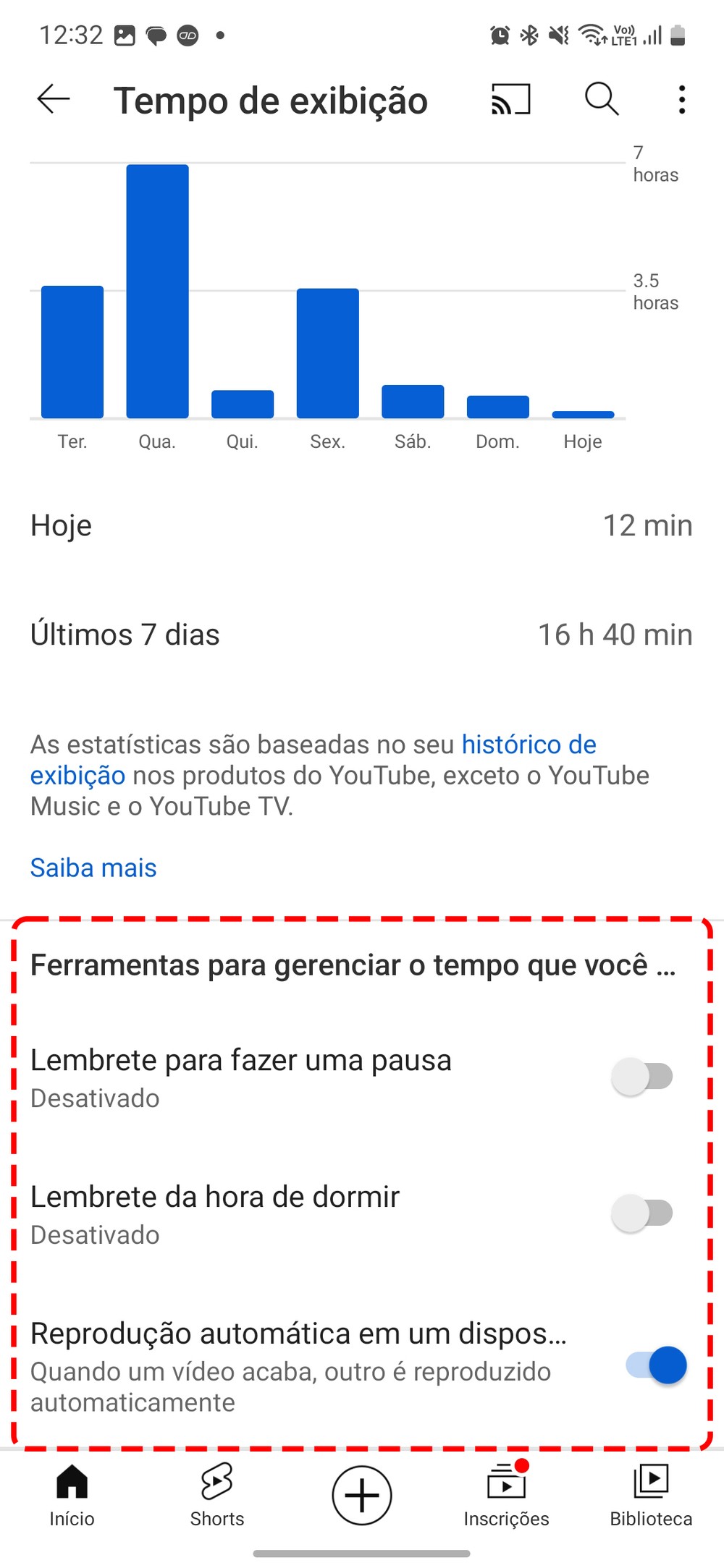Enable Lembrete para fazer uma pausa
Viewport: 724px width, 1568px height.
tap(642, 1077)
